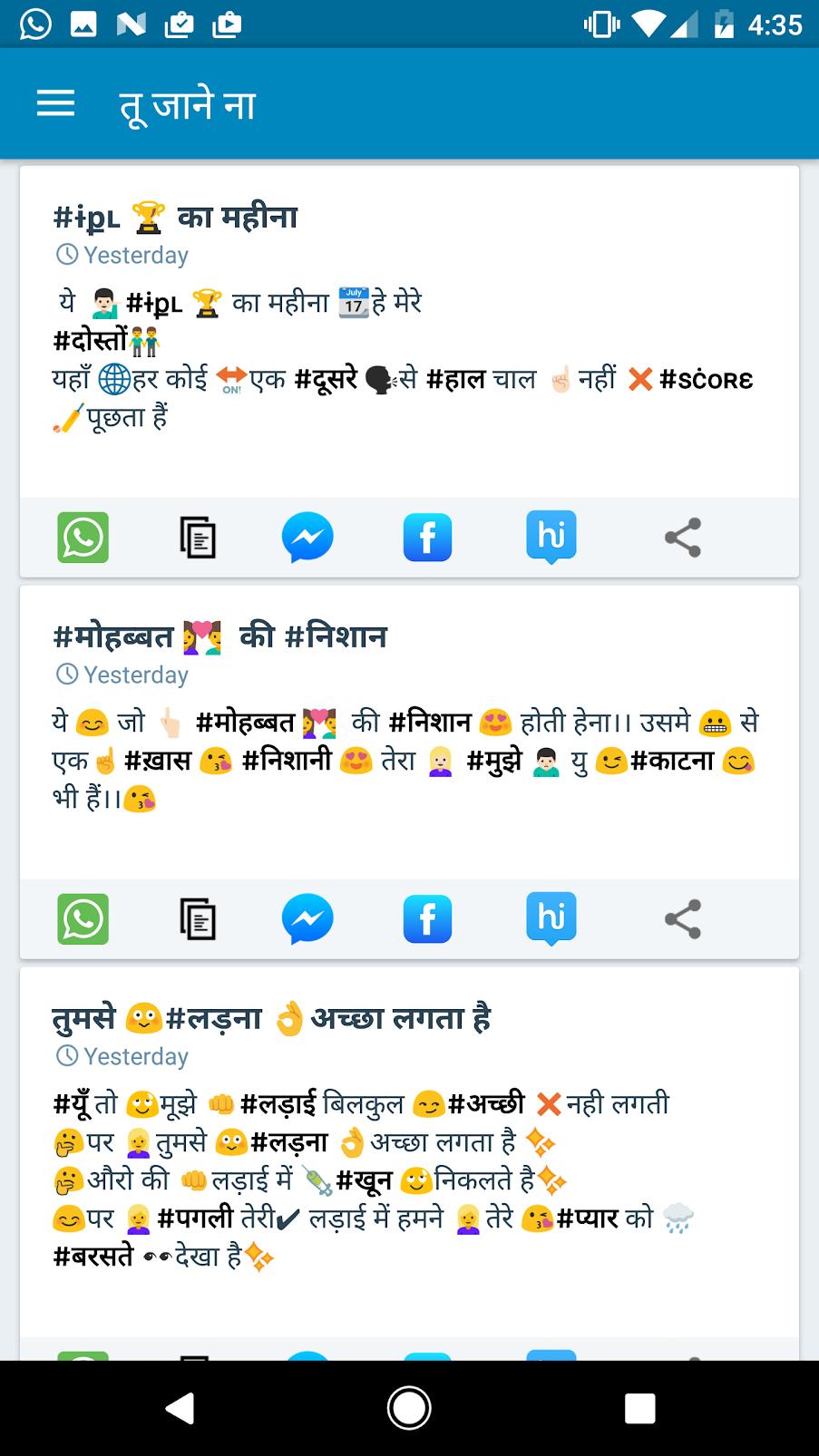
Task: Share the #ipL post on Facebook
Action: click(427, 538)
